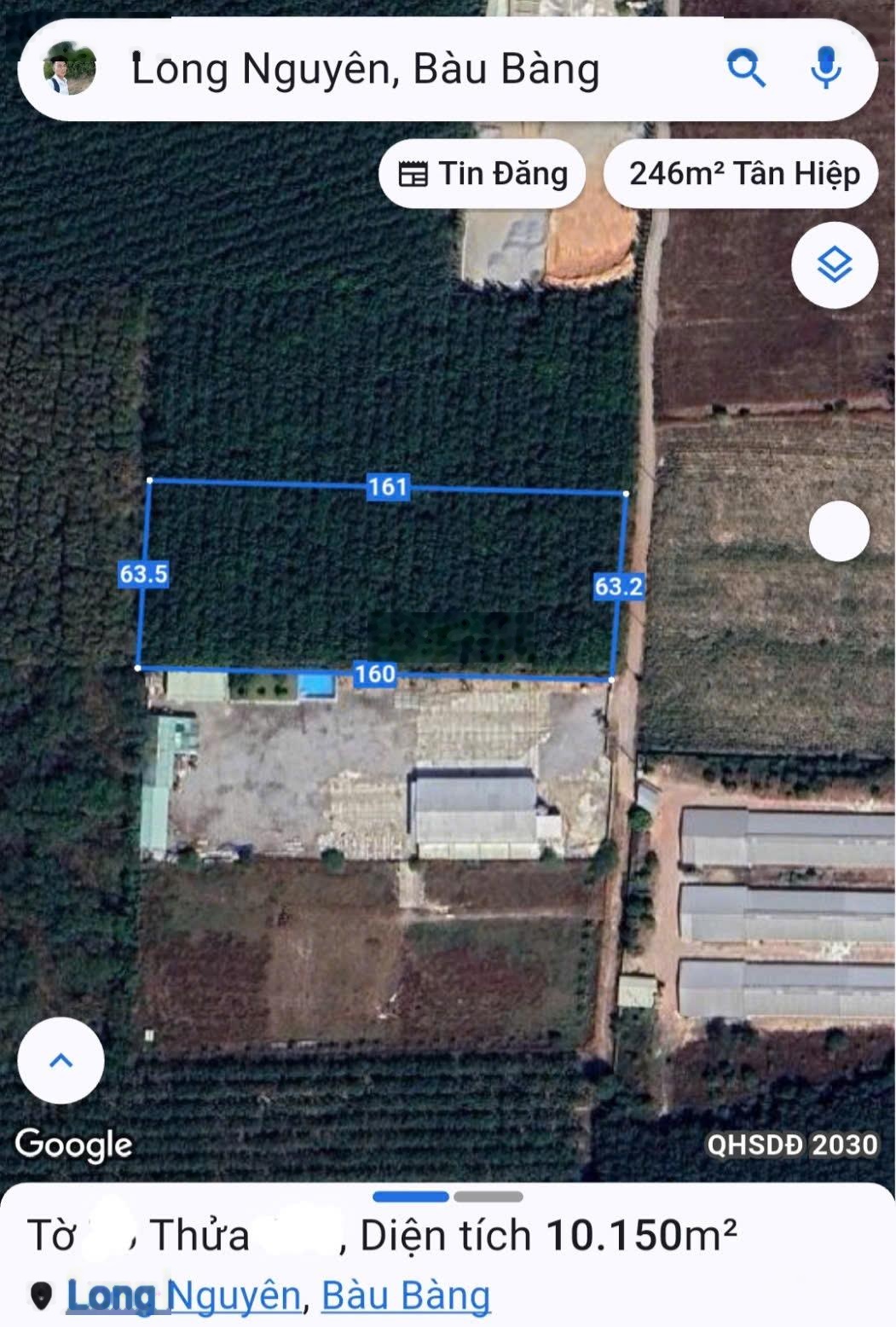Open the Tin Đăng listings chip
The image size is (896, 1327).
(x=483, y=174)
